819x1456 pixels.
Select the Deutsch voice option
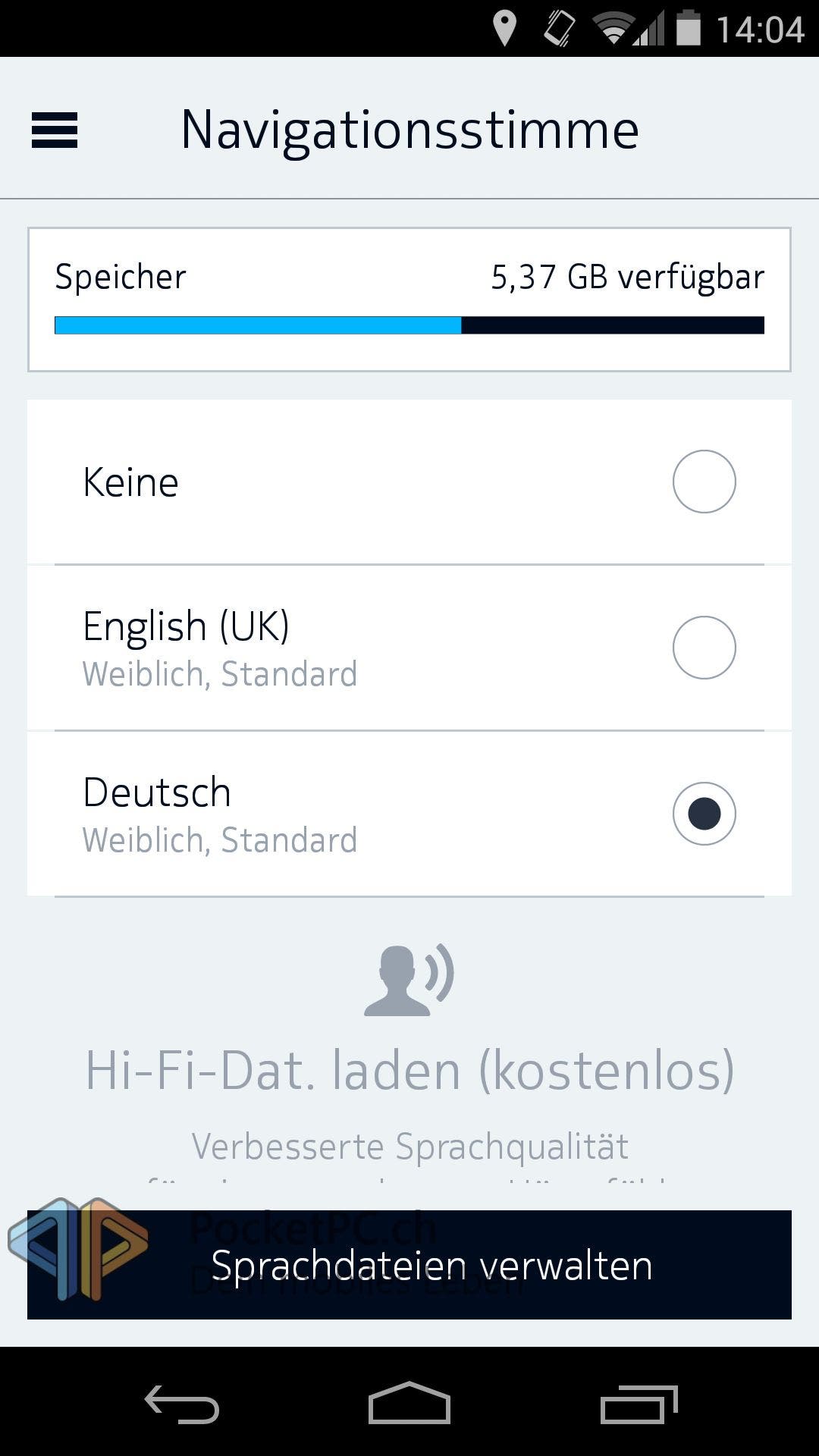(x=409, y=814)
